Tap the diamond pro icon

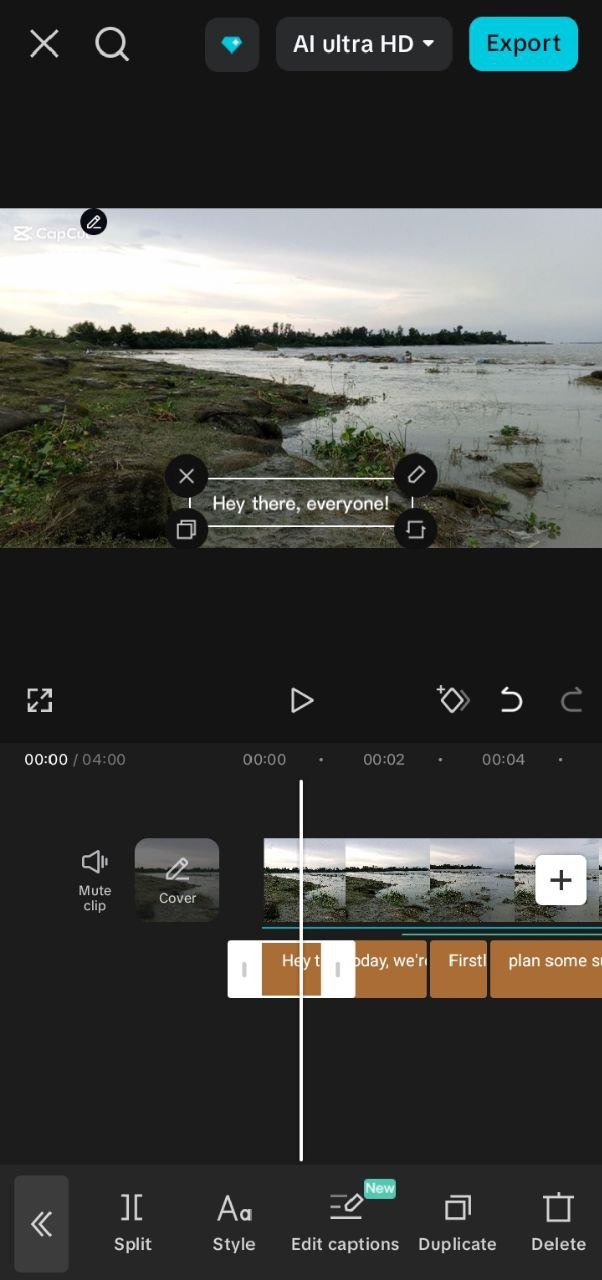232,45
